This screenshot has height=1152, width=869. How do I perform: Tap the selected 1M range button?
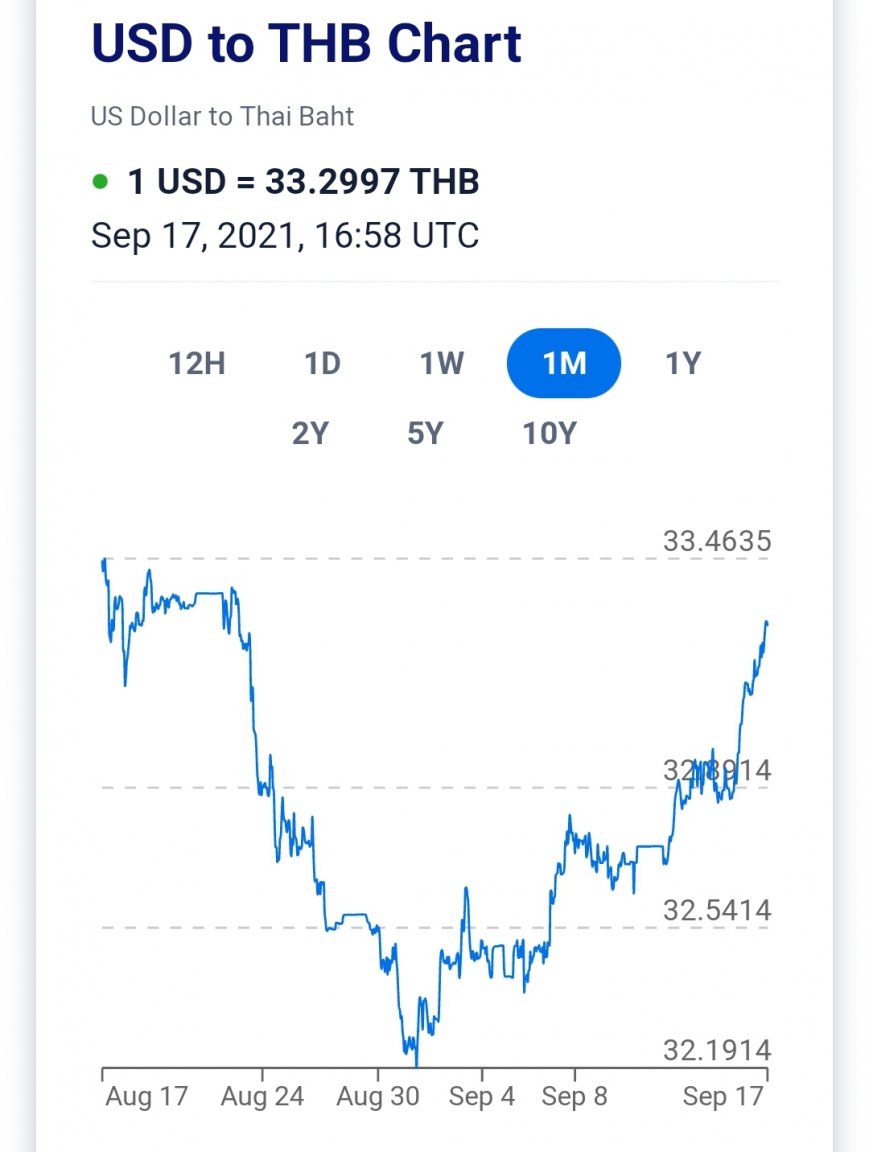[564, 363]
